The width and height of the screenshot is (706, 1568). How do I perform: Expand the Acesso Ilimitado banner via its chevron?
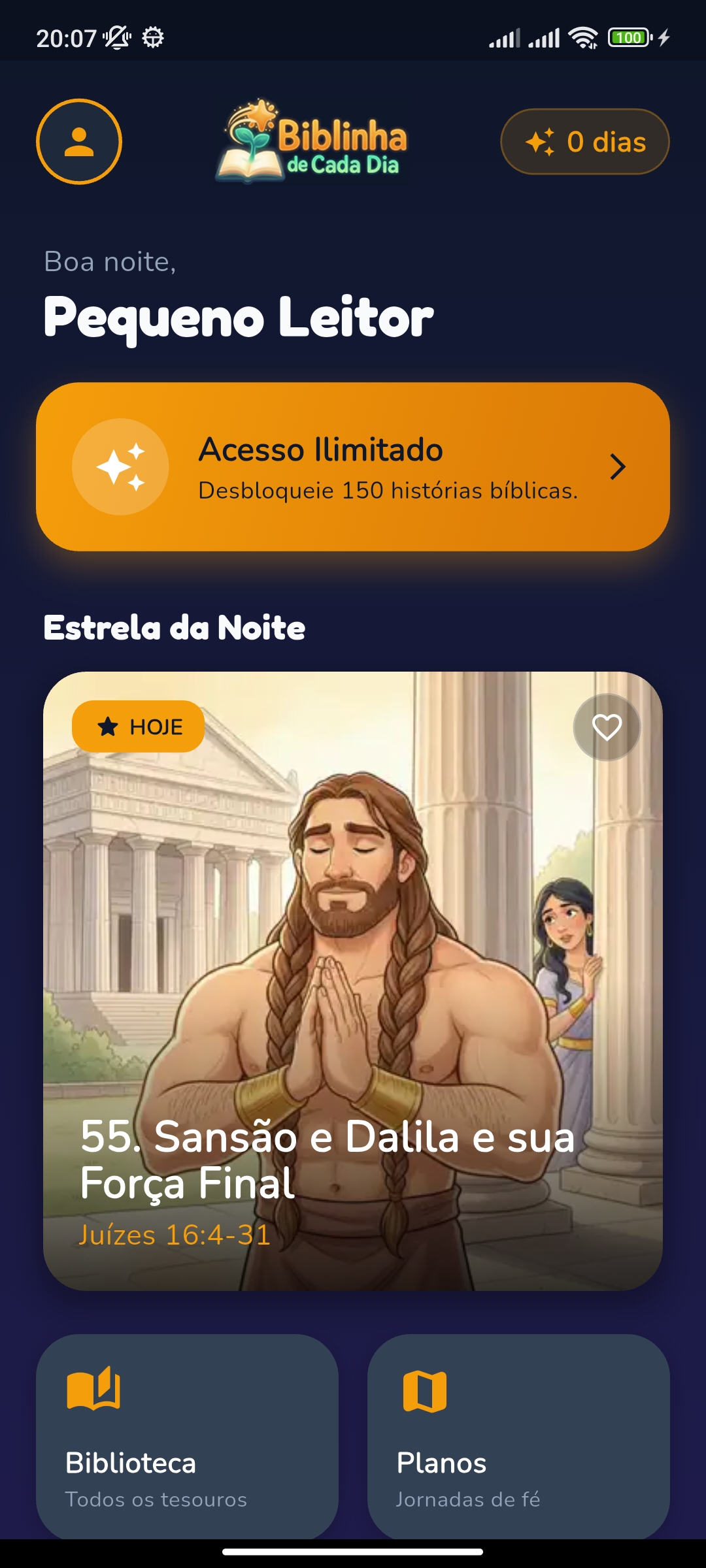618,466
